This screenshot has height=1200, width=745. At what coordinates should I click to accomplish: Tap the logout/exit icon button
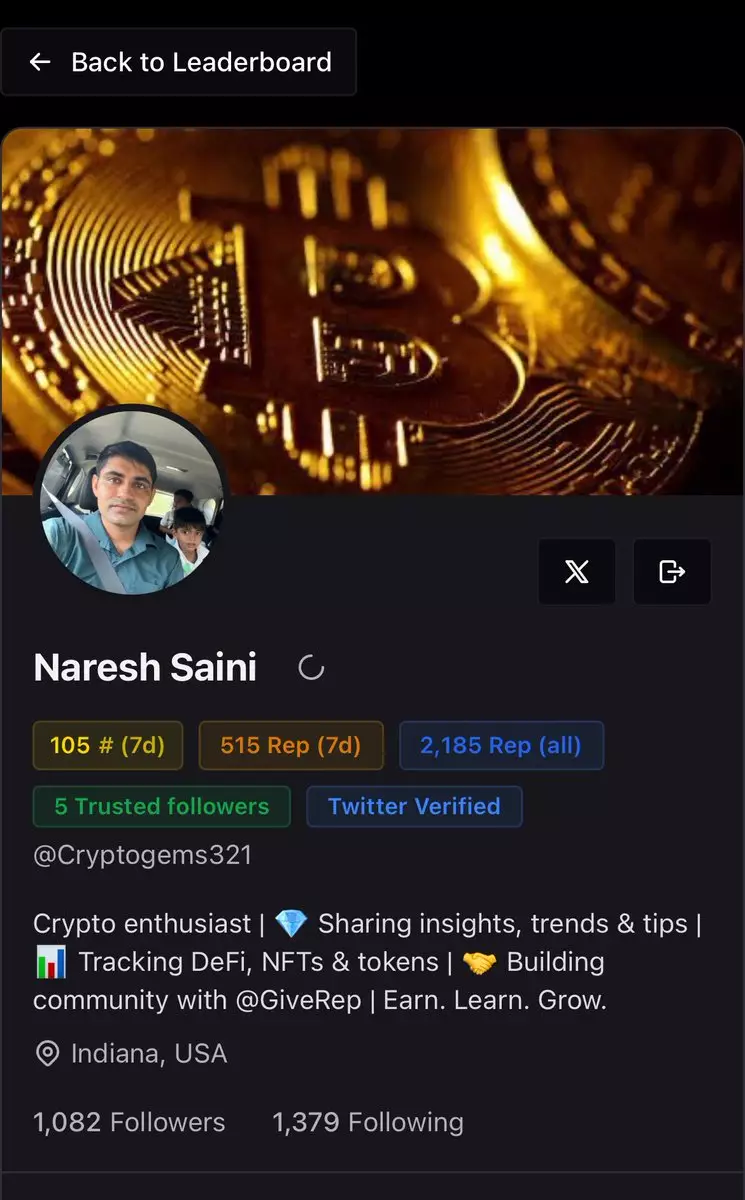pyautogui.click(x=672, y=572)
